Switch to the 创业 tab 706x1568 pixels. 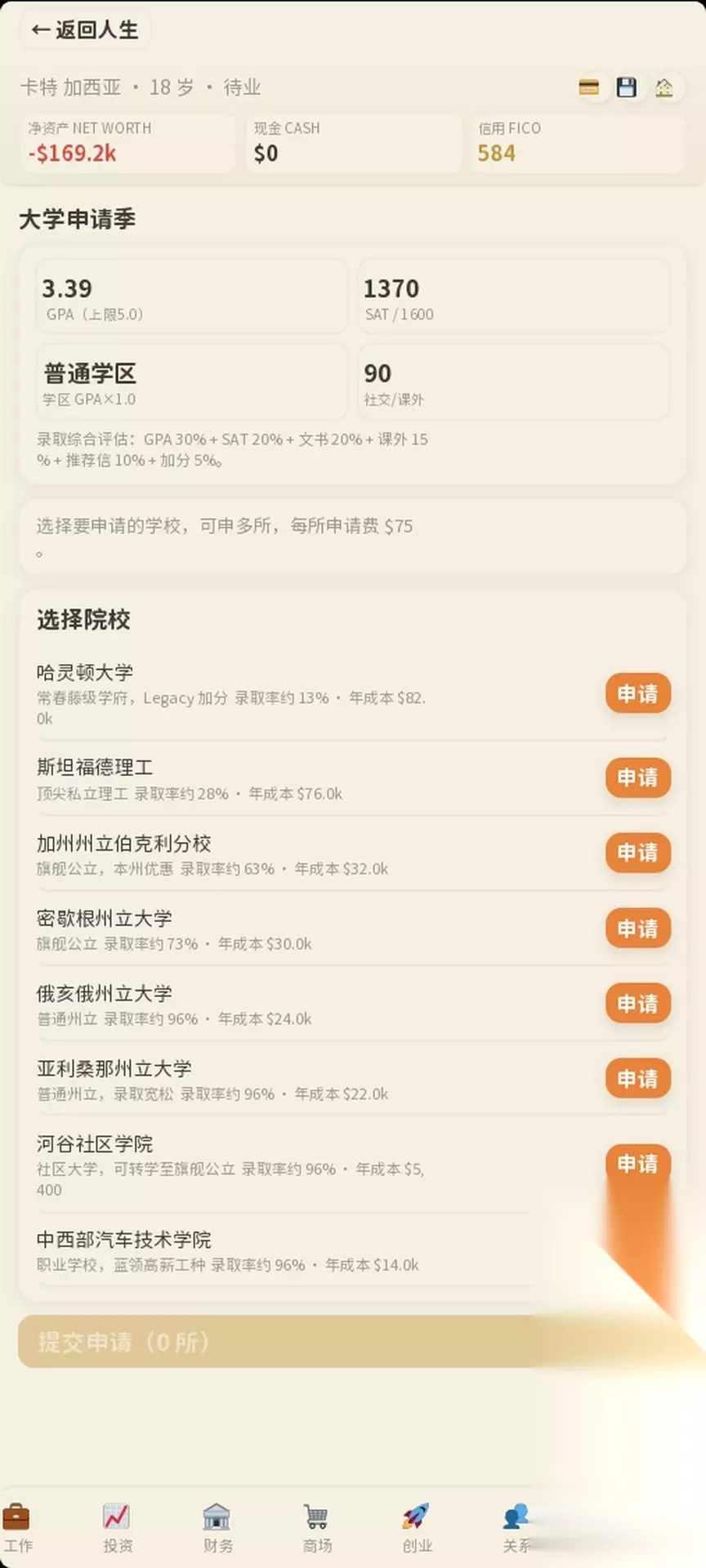coord(416,1528)
